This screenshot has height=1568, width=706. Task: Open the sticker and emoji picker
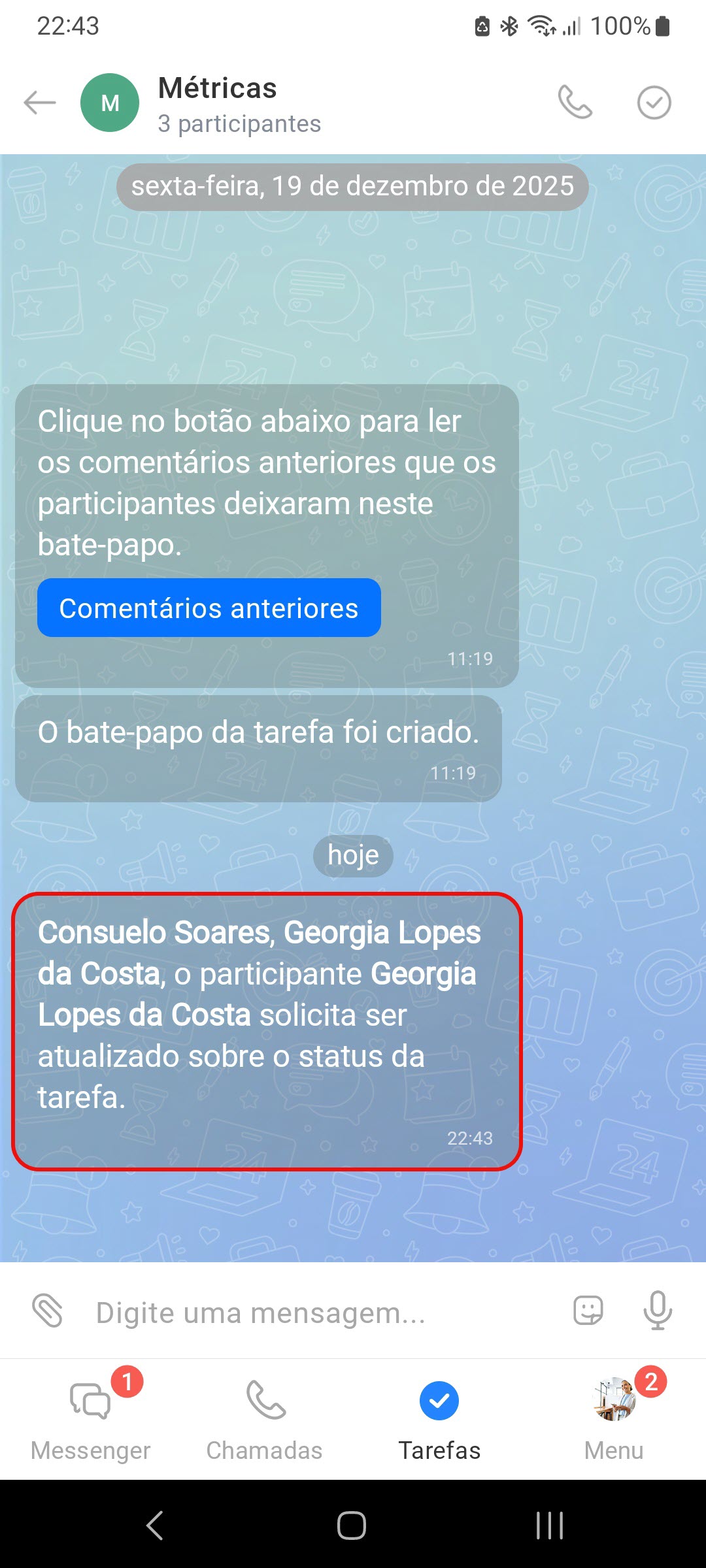pos(588,1311)
